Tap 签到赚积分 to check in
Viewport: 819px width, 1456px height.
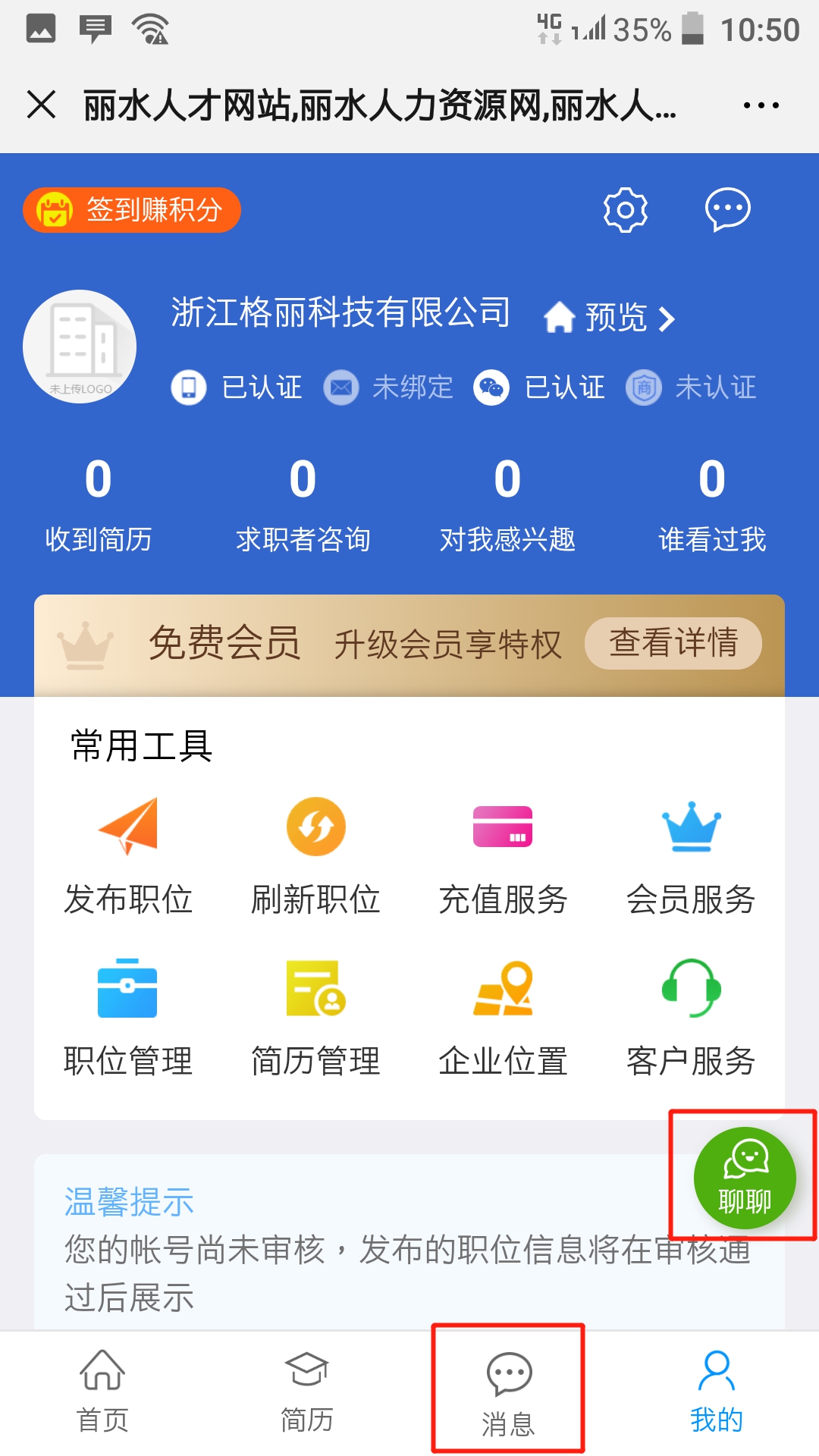pyautogui.click(x=132, y=210)
